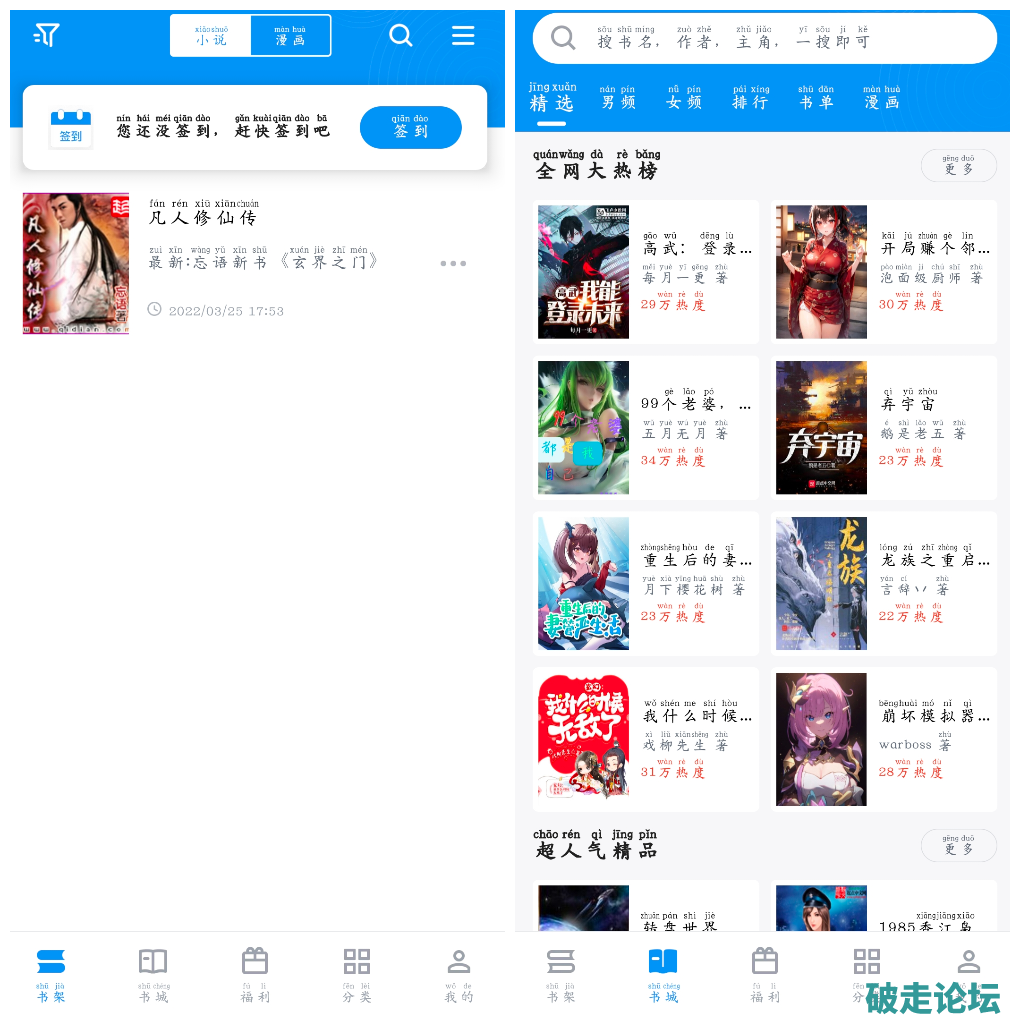Select the 女频 tab
The height and width of the screenshot is (1020, 1020).
pyautogui.click(x=684, y=98)
